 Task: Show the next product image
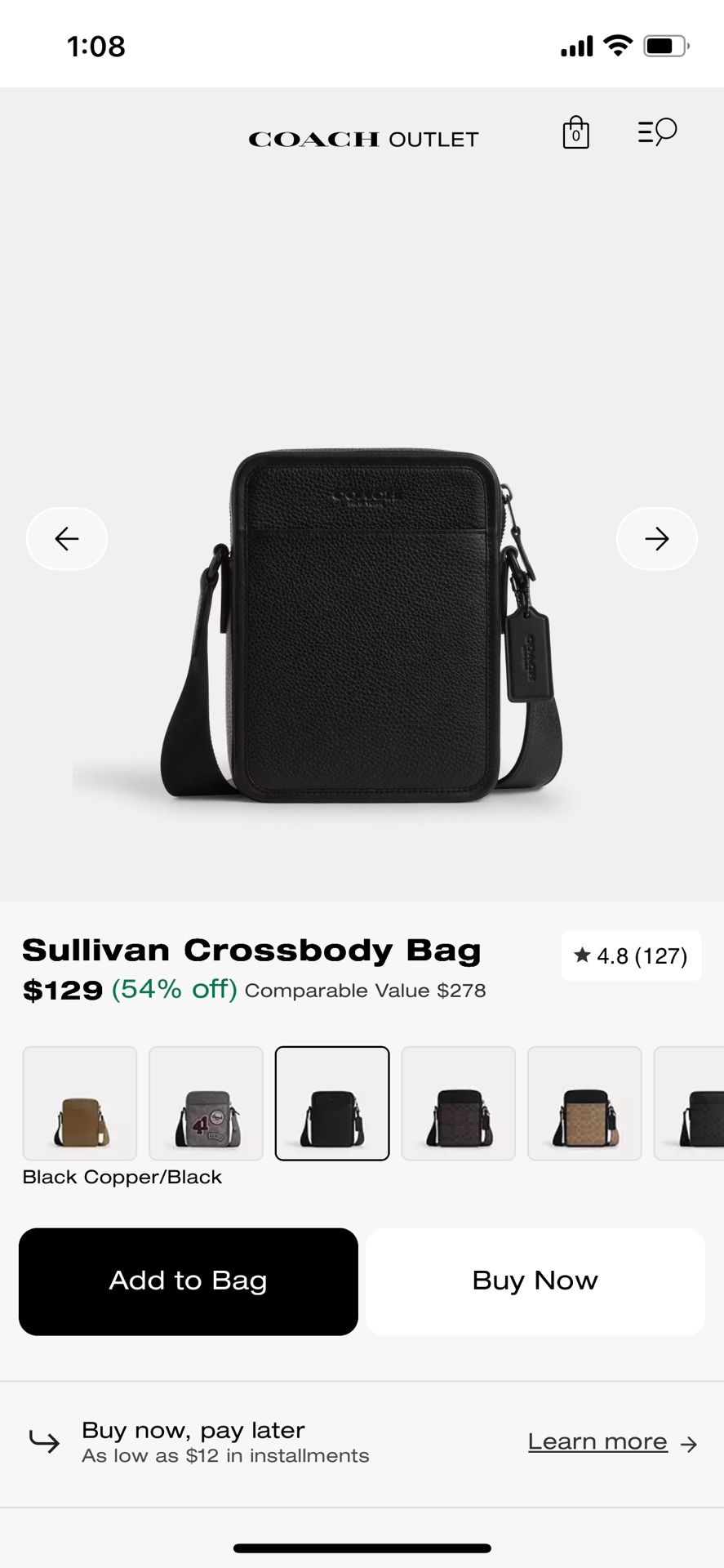click(x=657, y=539)
